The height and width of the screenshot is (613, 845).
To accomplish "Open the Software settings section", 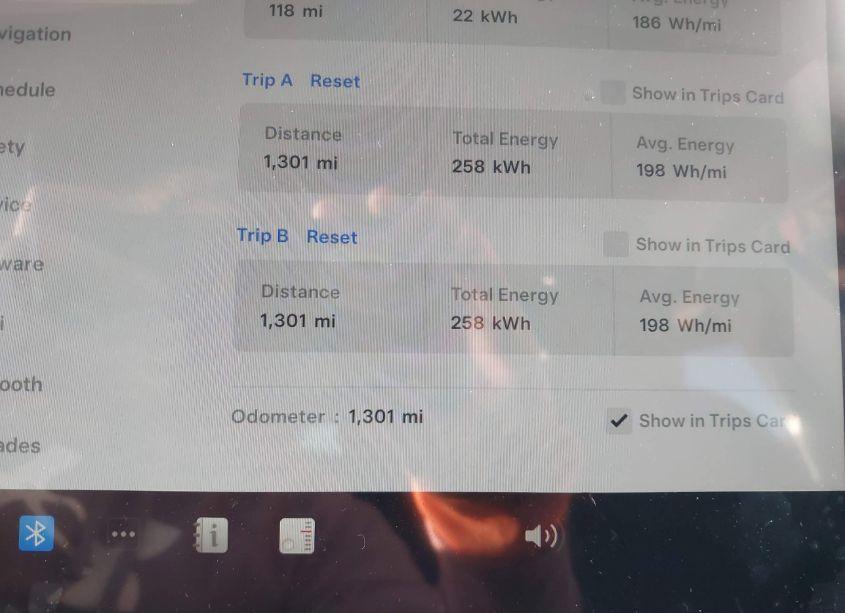I will tap(22, 265).
